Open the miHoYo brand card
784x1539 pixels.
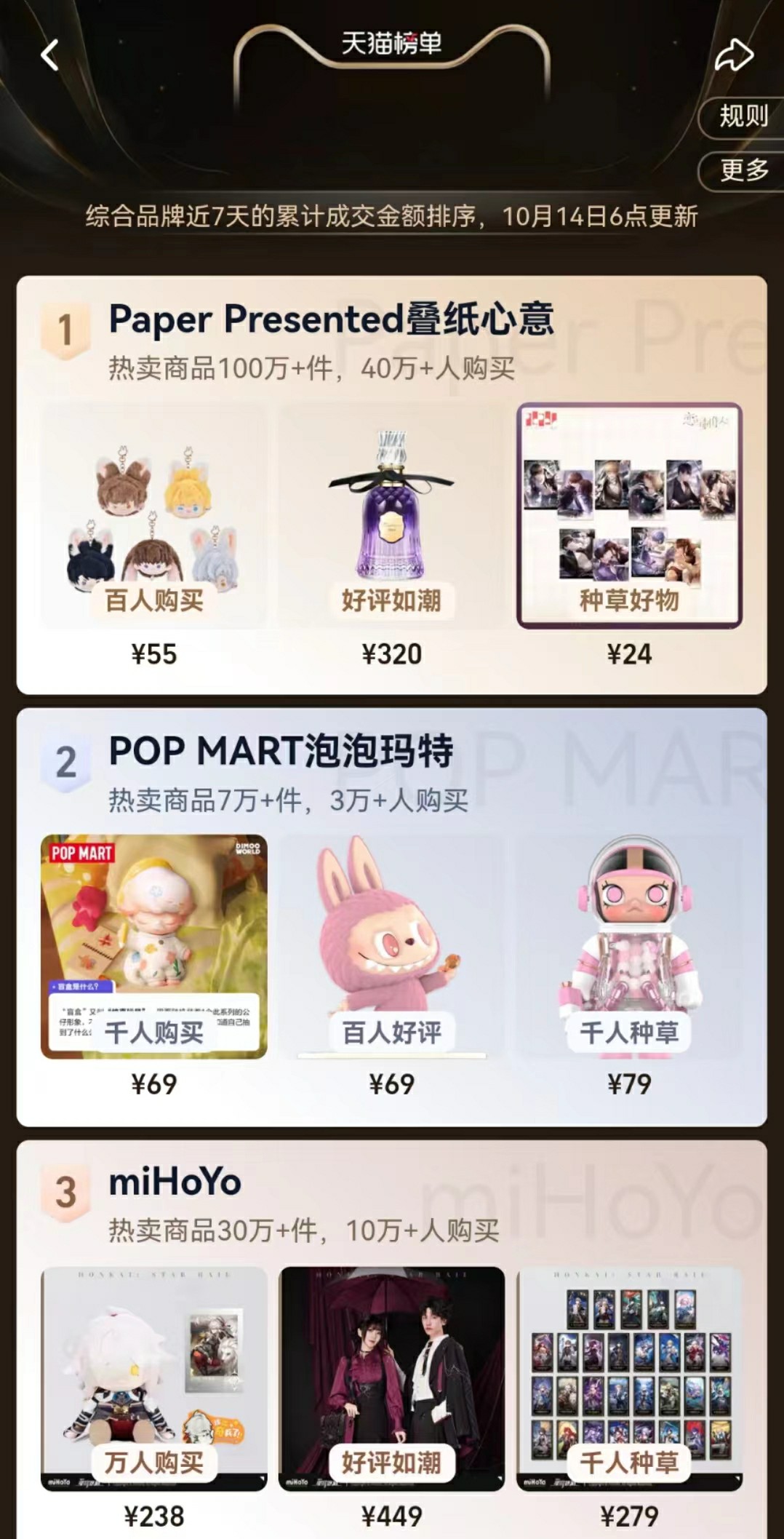pos(175,1182)
